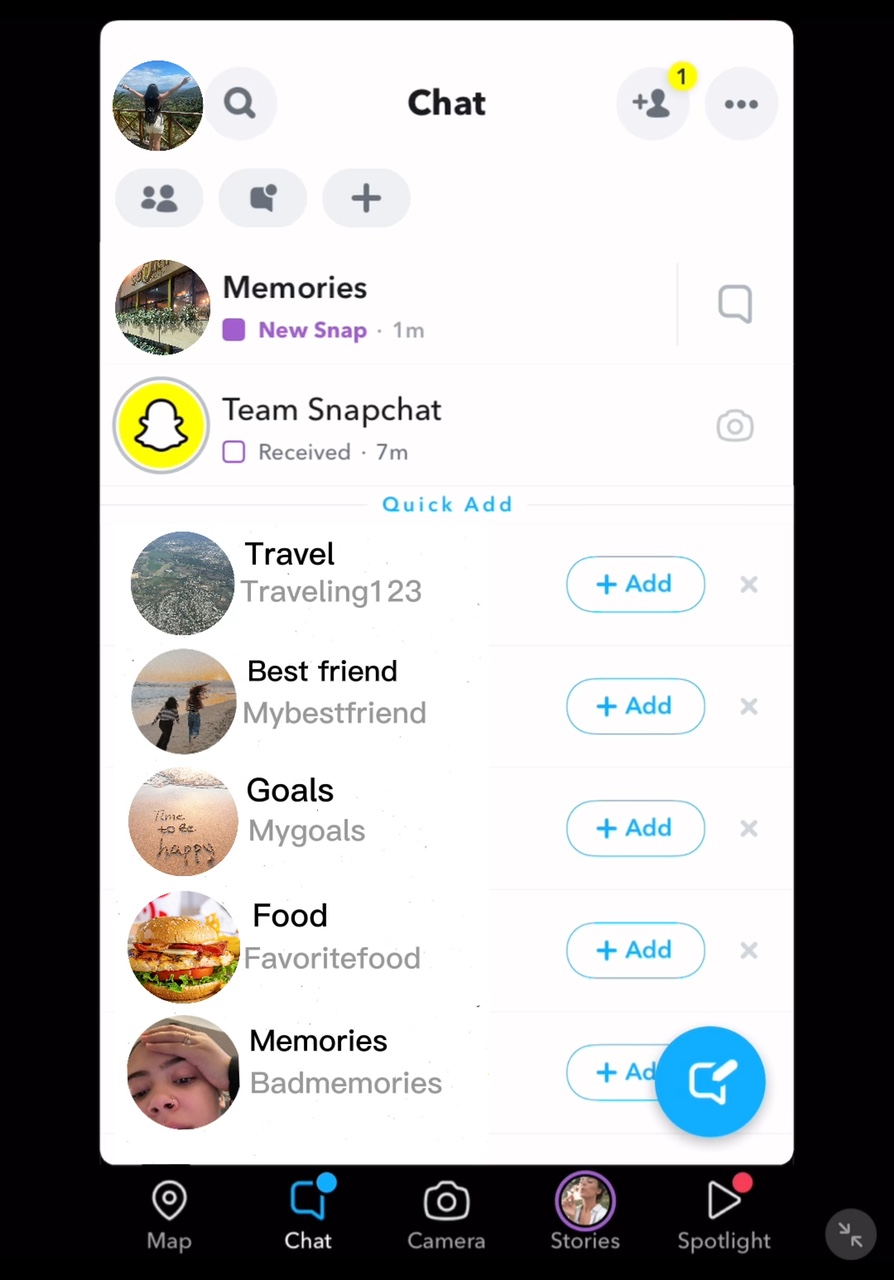The image size is (894, 1280).
Task: Hide the Food suggestion
Action: [748, 950]
